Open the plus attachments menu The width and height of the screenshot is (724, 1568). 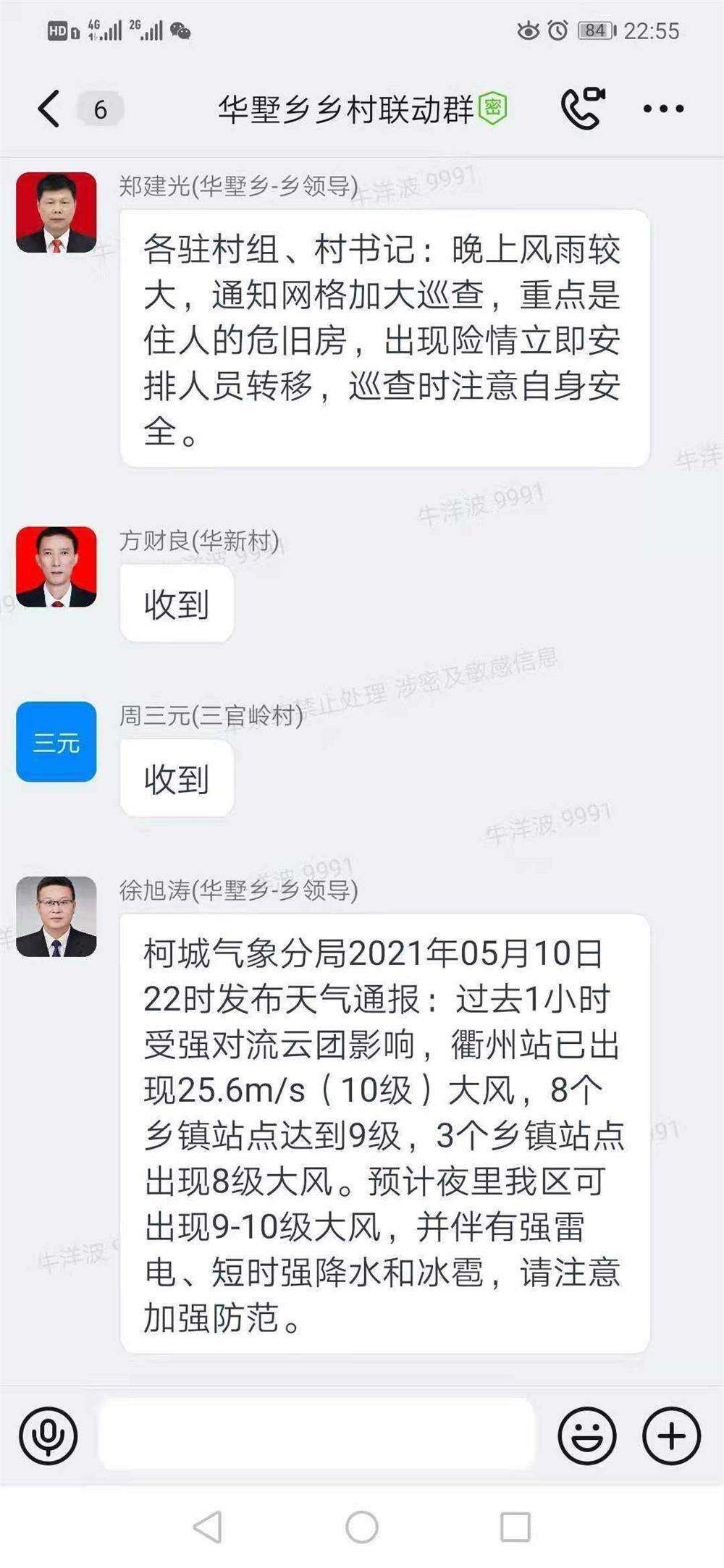click(x=671, y=1436)
